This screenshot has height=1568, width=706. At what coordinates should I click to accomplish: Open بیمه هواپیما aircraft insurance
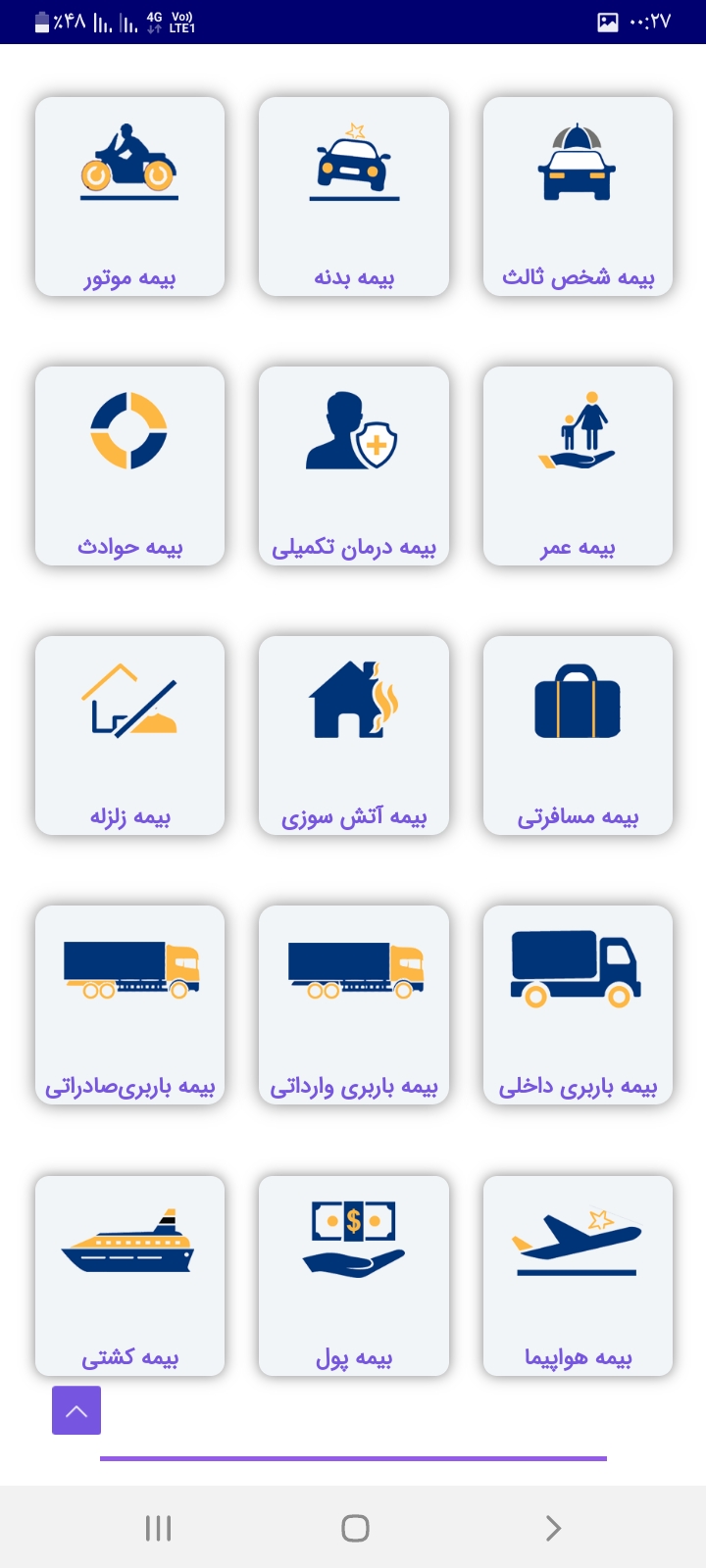pyautogui.click(x=578, y=1275)
